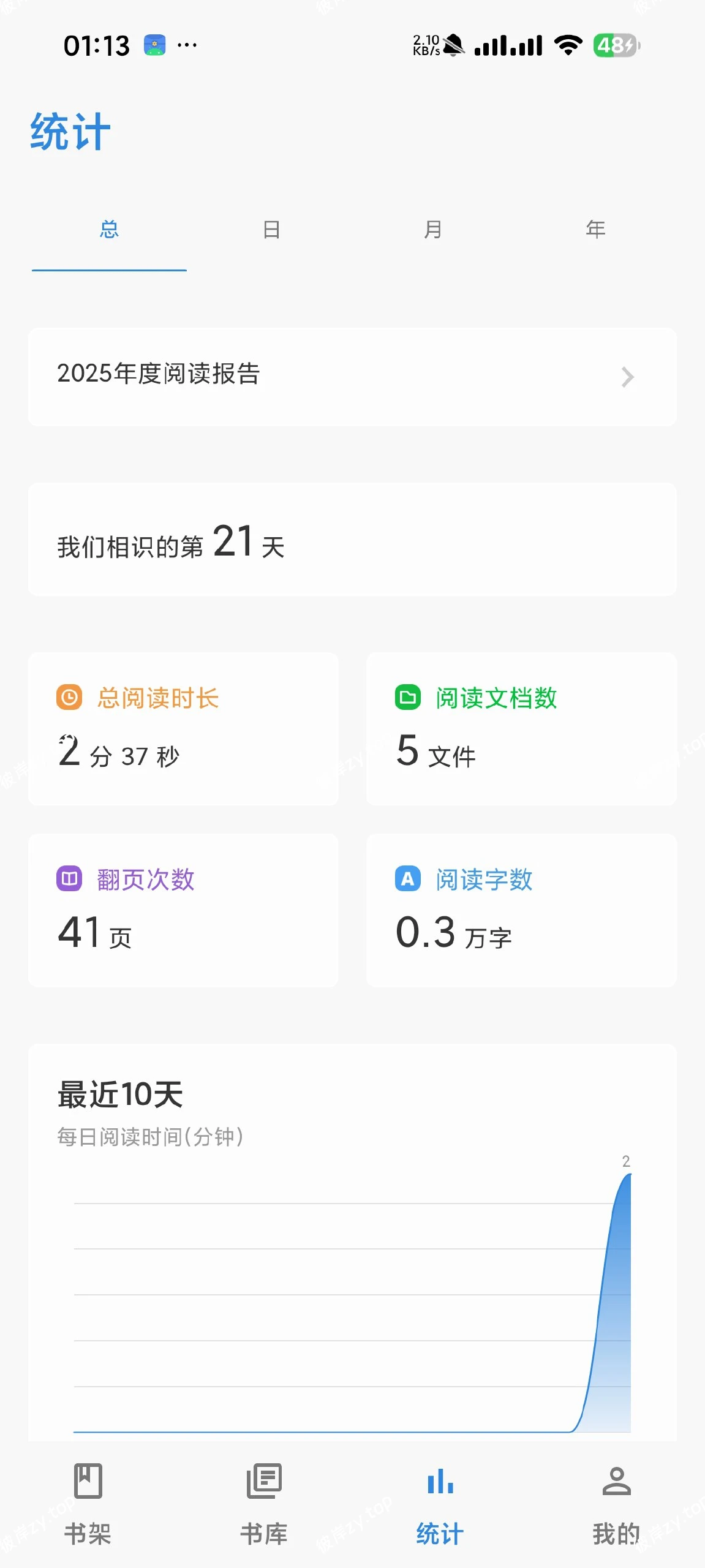Switch to the 日 (daily) tab
The width and height of the screenshot is (705, 1568).
(x=271, y=229)
